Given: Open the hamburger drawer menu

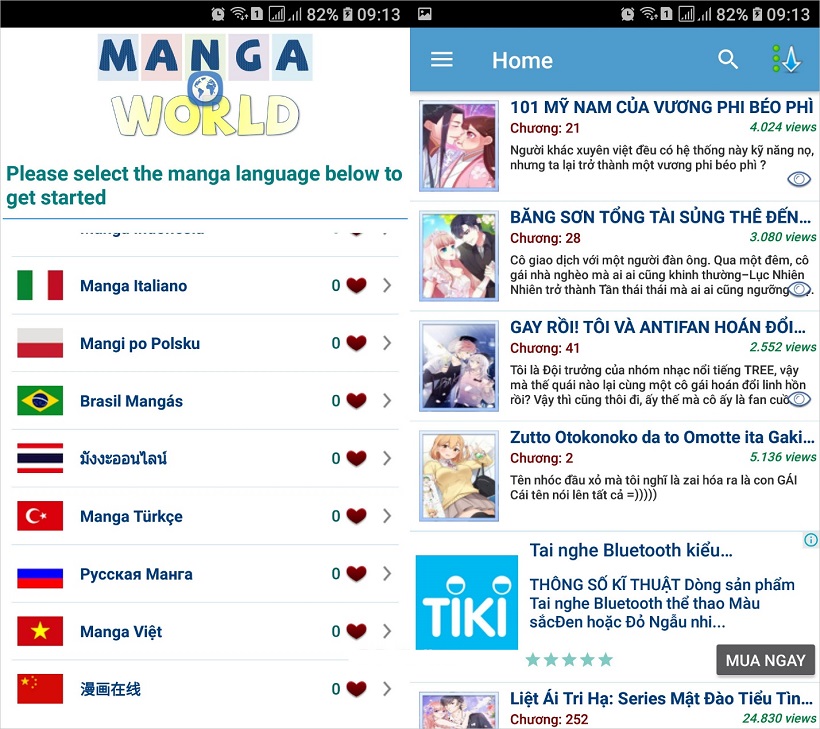Looking at the screenshot, I should point(441,60).
